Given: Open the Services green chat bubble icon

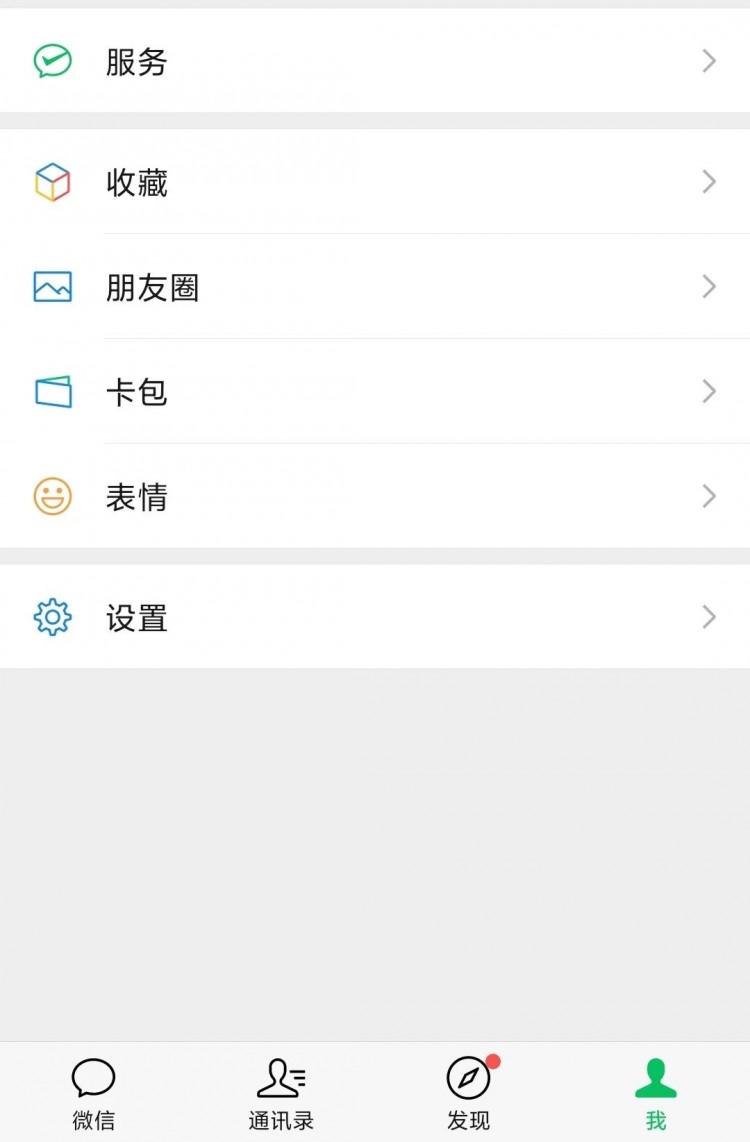Looking at the screenshot, I should tap(52, 61).
